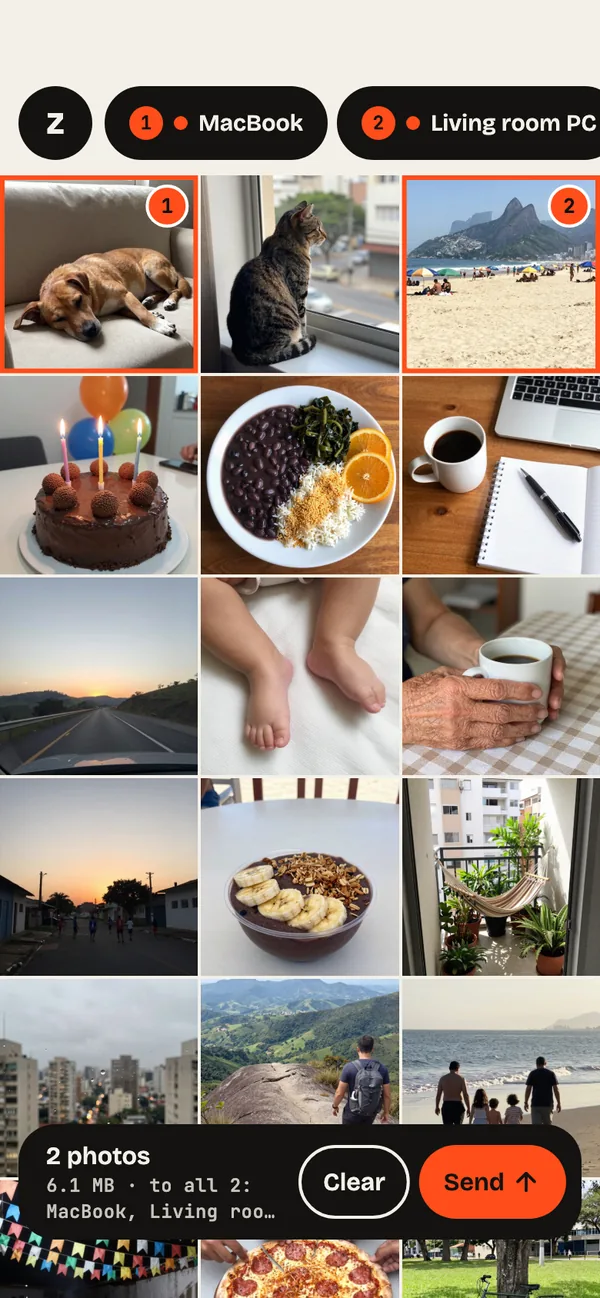Select the hands holding coffee cup photo
This screenshot has height=1298, width=600.
click(501, 676)
